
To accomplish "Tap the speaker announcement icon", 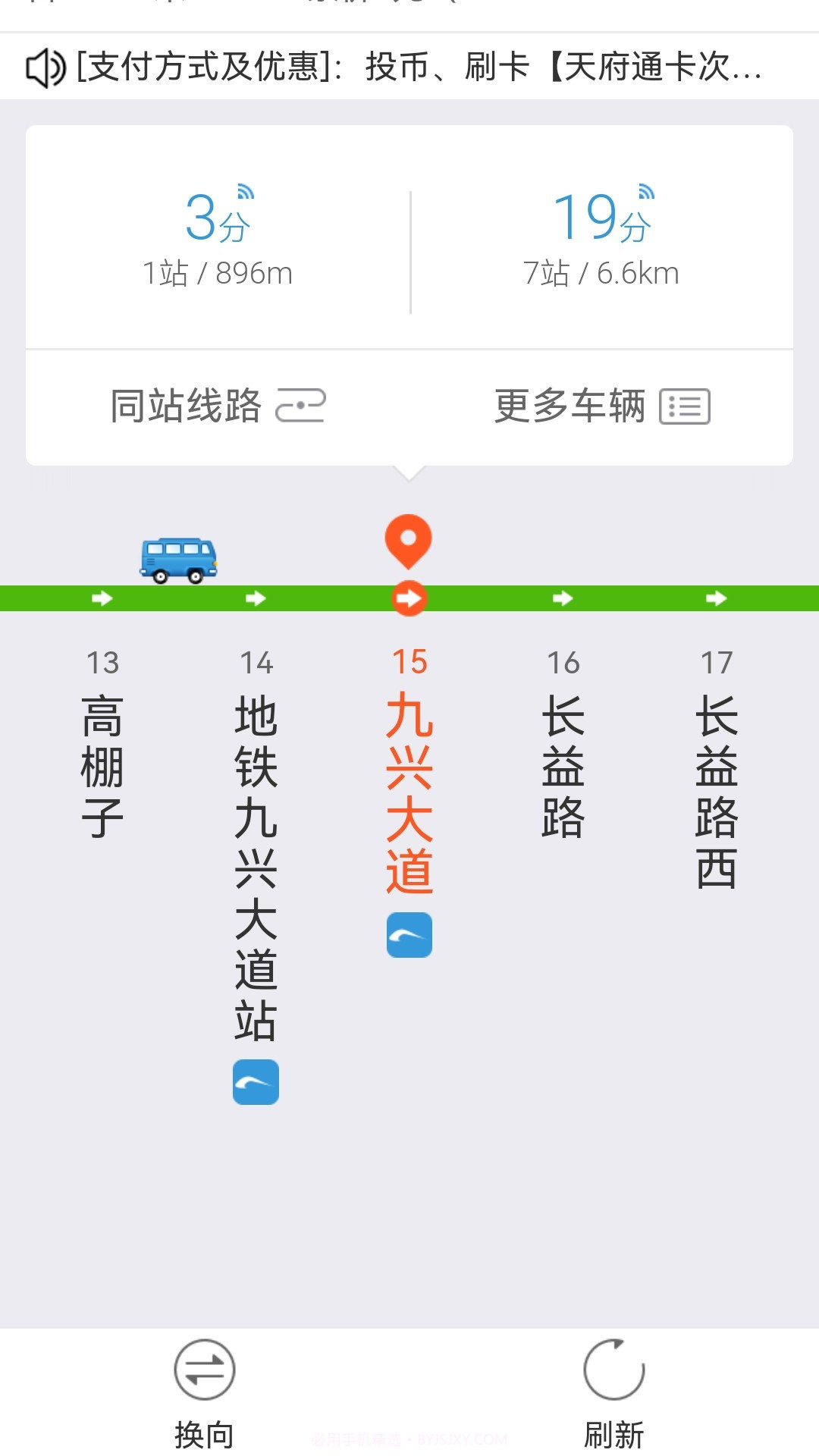I will tap(45, 67).
